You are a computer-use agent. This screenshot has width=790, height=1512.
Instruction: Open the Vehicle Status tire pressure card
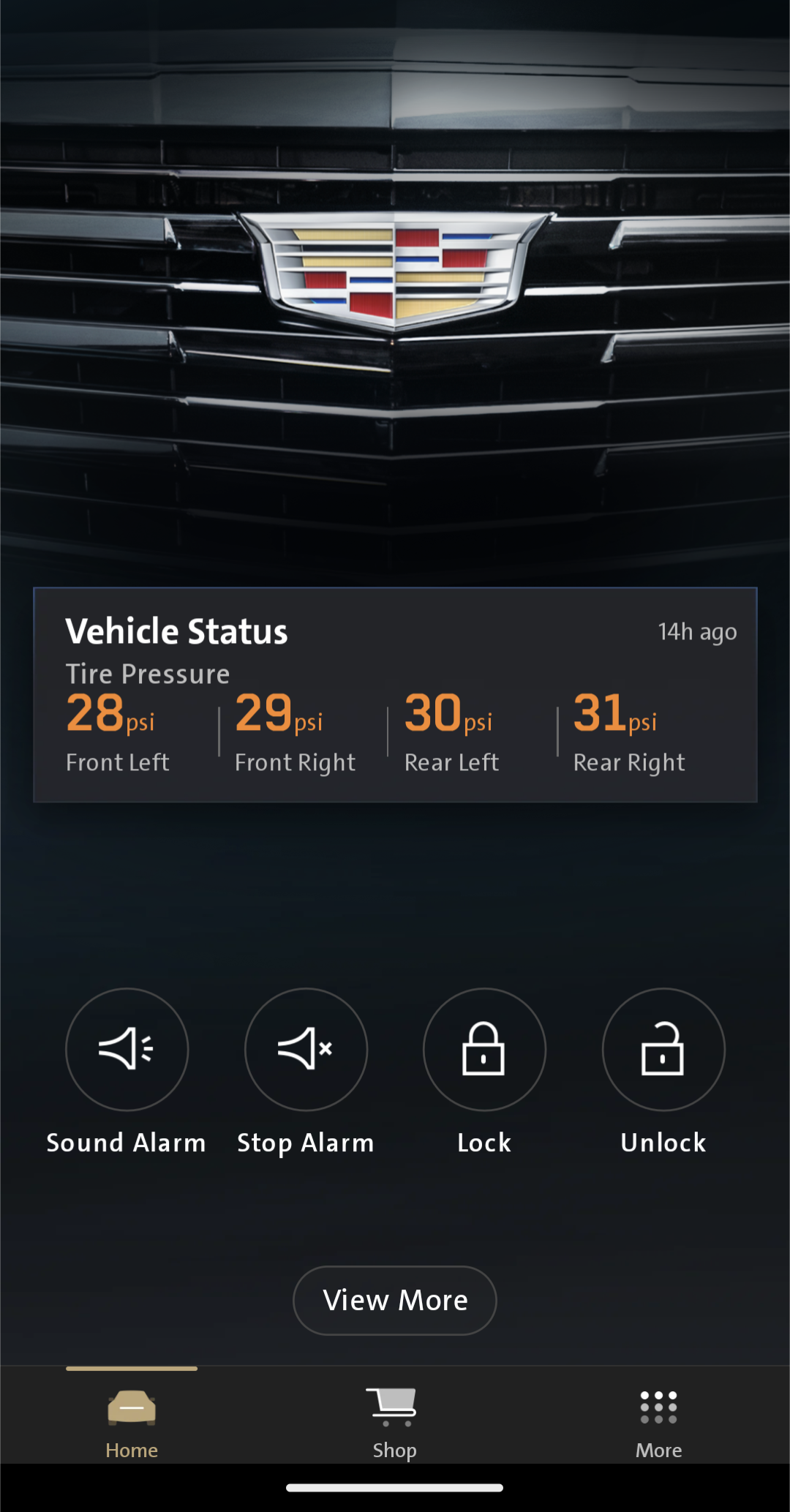(395, 695)
